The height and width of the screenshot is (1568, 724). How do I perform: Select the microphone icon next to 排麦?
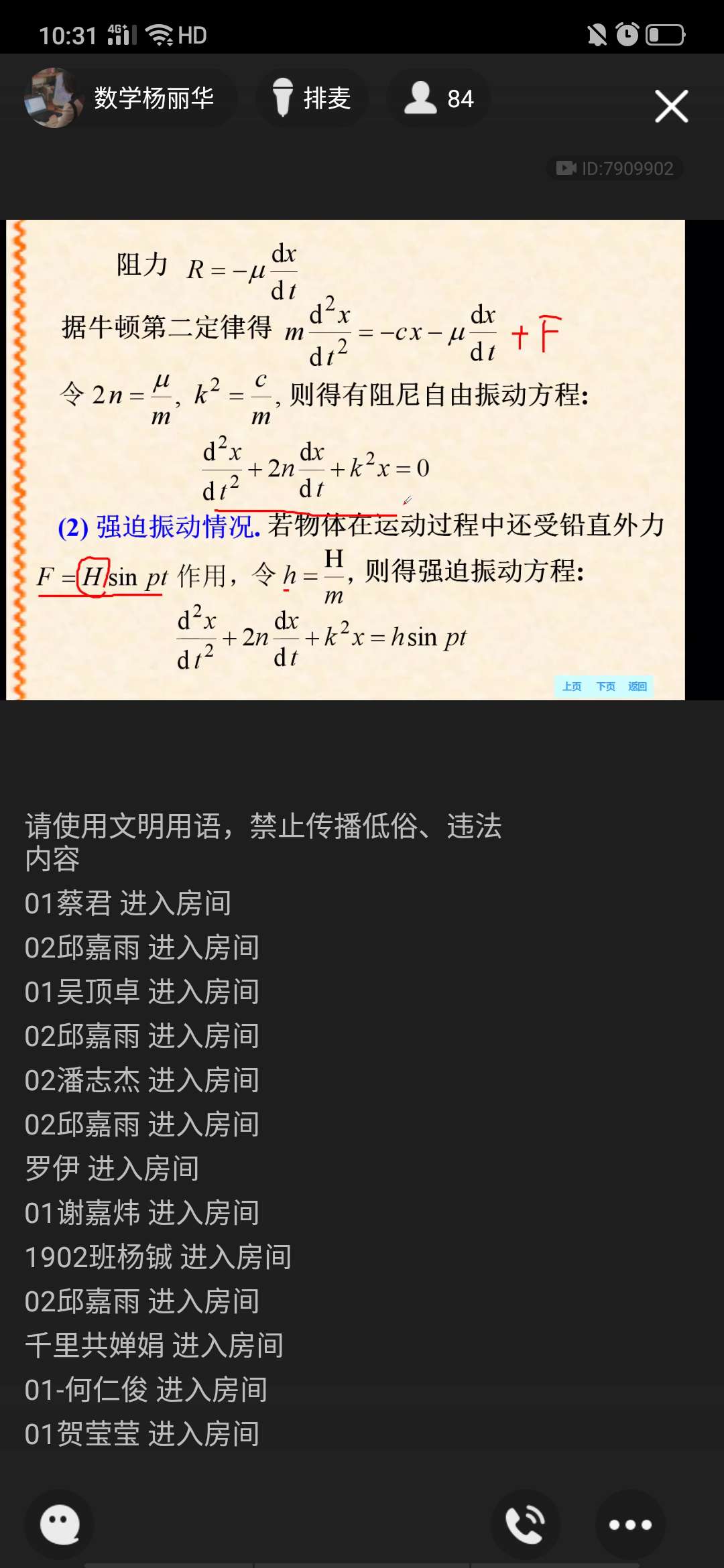click(284, 98)
